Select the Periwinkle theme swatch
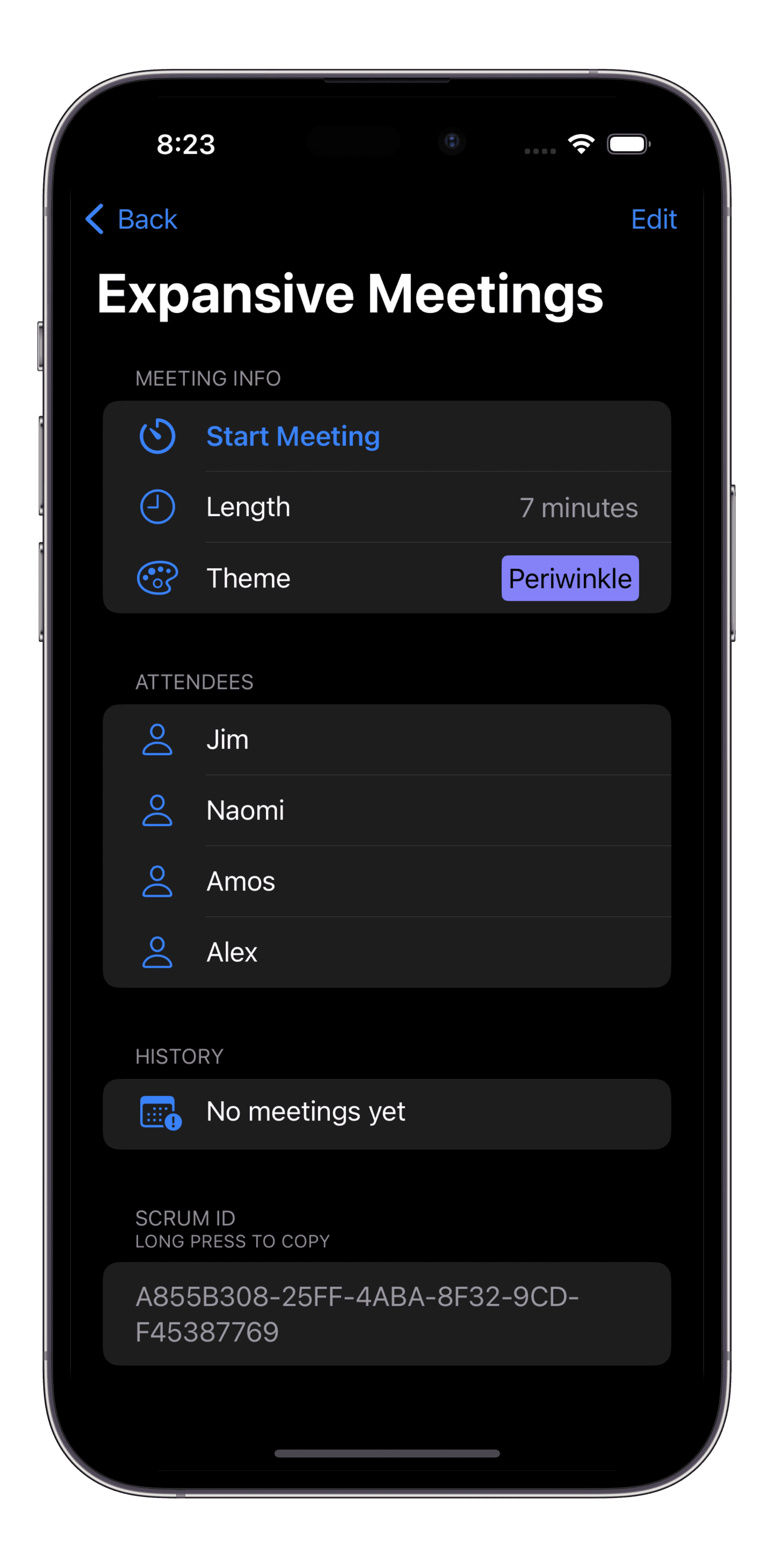The image size is (774, 1568). [570, 578]
